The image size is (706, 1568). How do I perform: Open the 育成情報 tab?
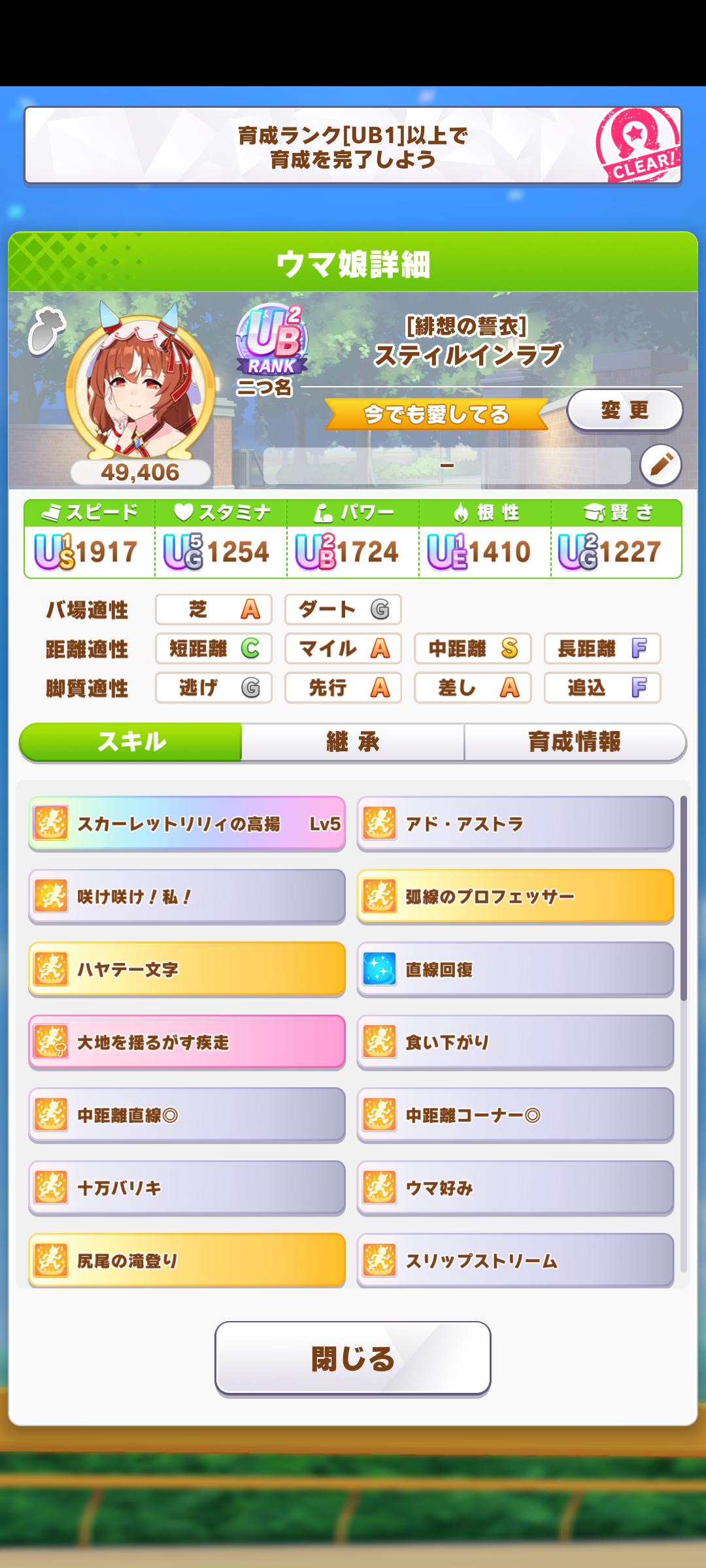pos(575,742)
